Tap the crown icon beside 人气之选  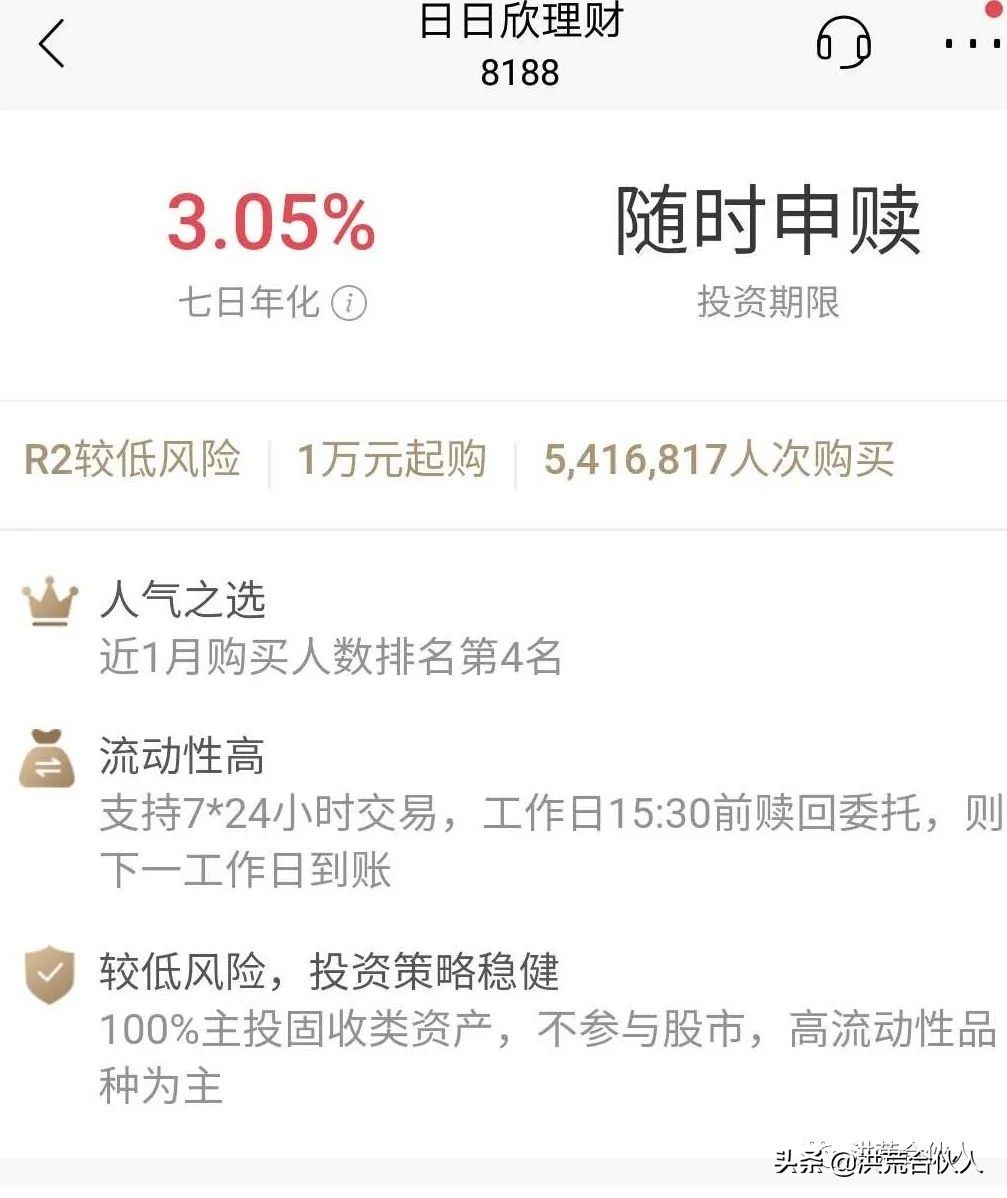49,598
